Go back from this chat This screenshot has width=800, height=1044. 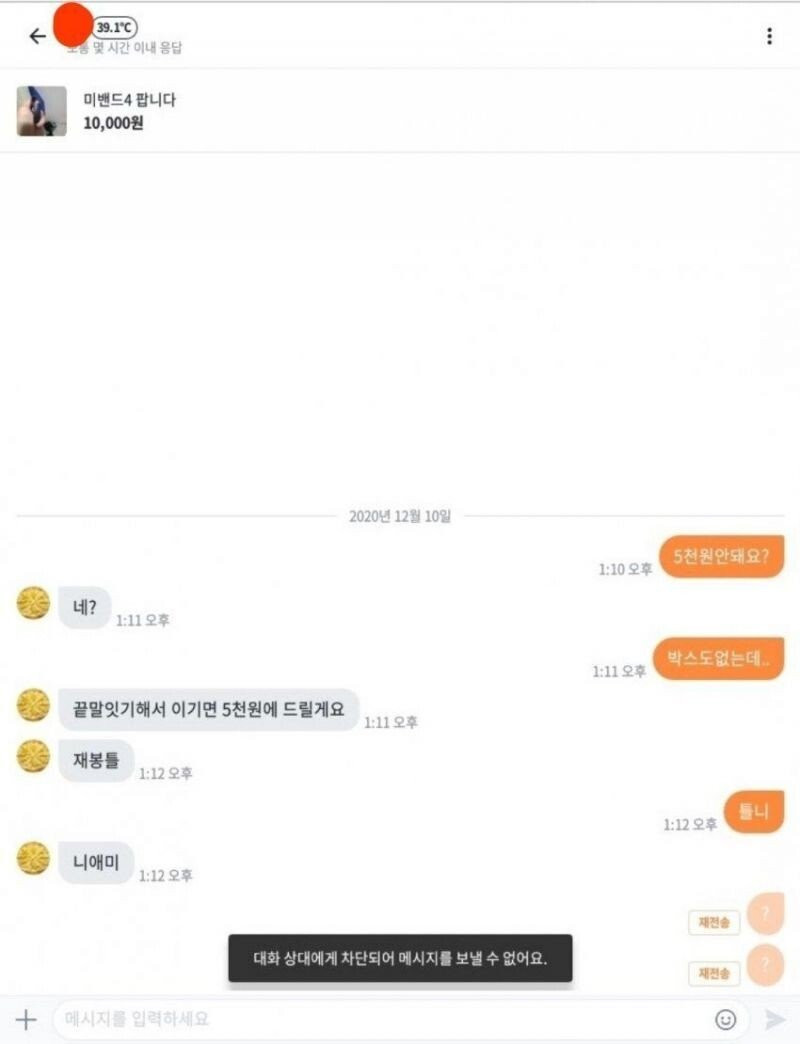point(37,36)
